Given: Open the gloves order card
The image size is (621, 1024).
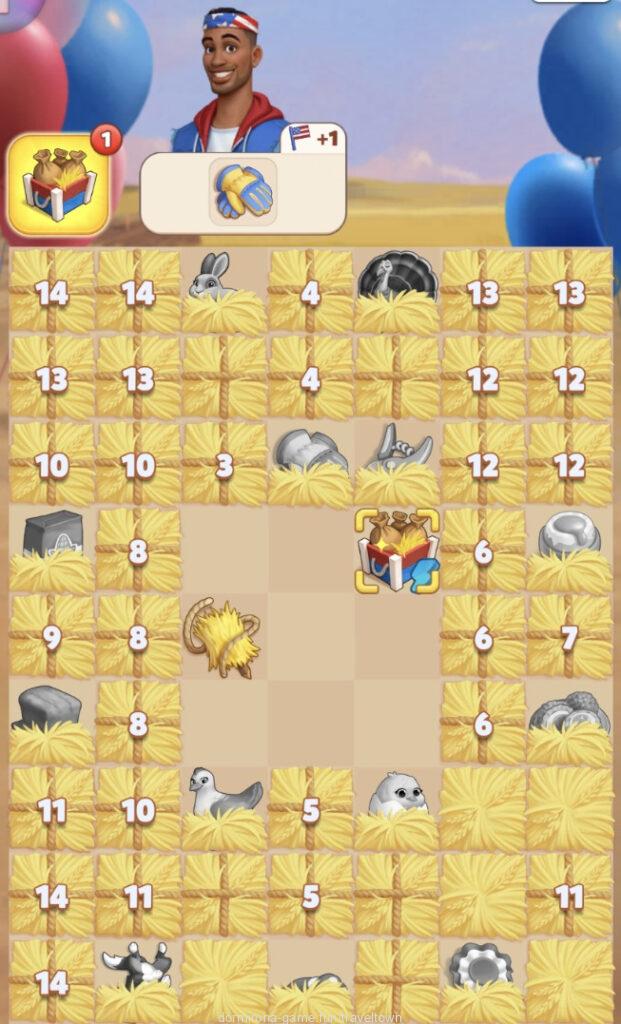Looking at the screenshot, I should [x=242, y=192].
